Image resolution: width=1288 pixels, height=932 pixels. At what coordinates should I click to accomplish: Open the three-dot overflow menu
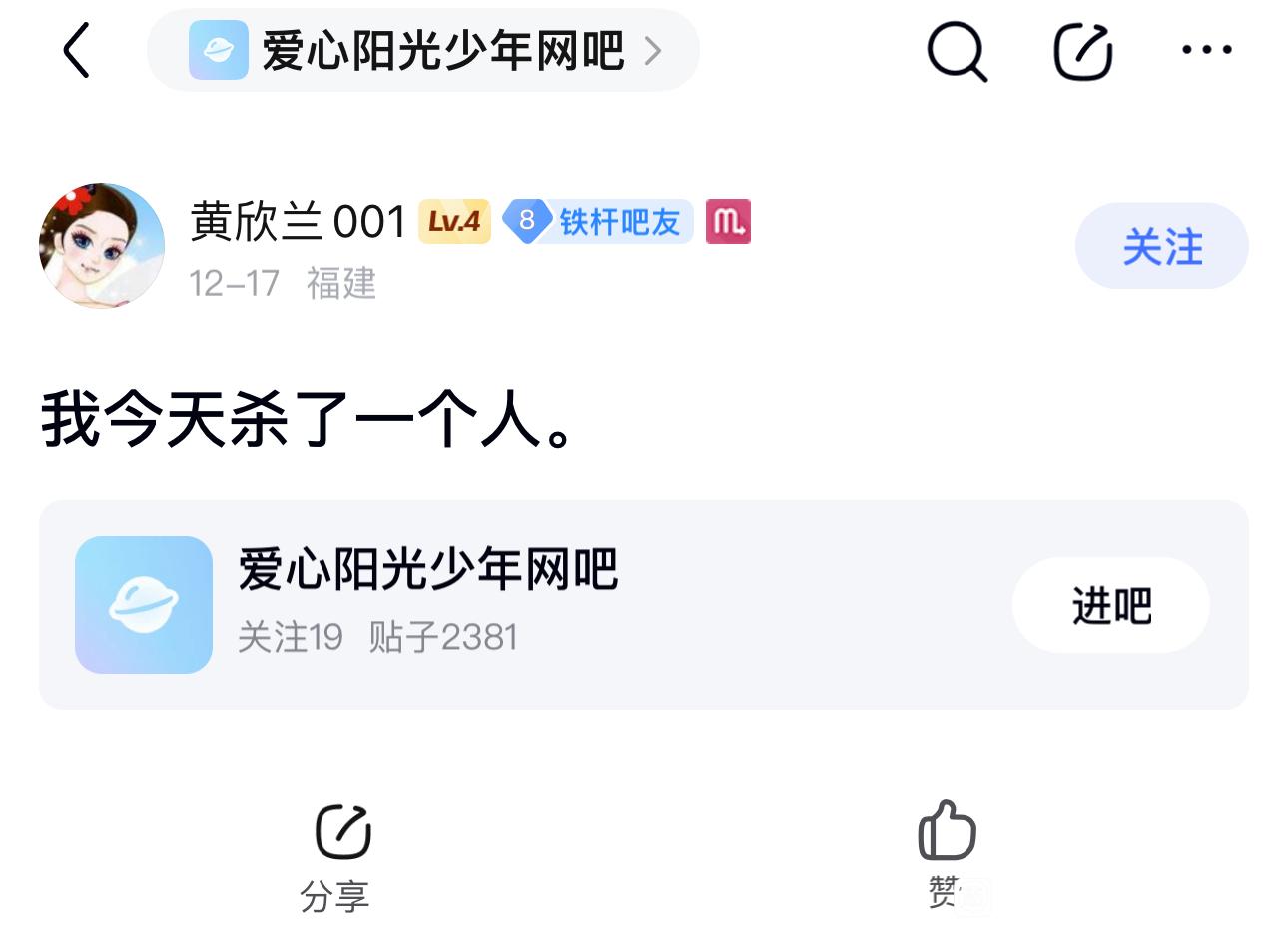[1206, 49]
